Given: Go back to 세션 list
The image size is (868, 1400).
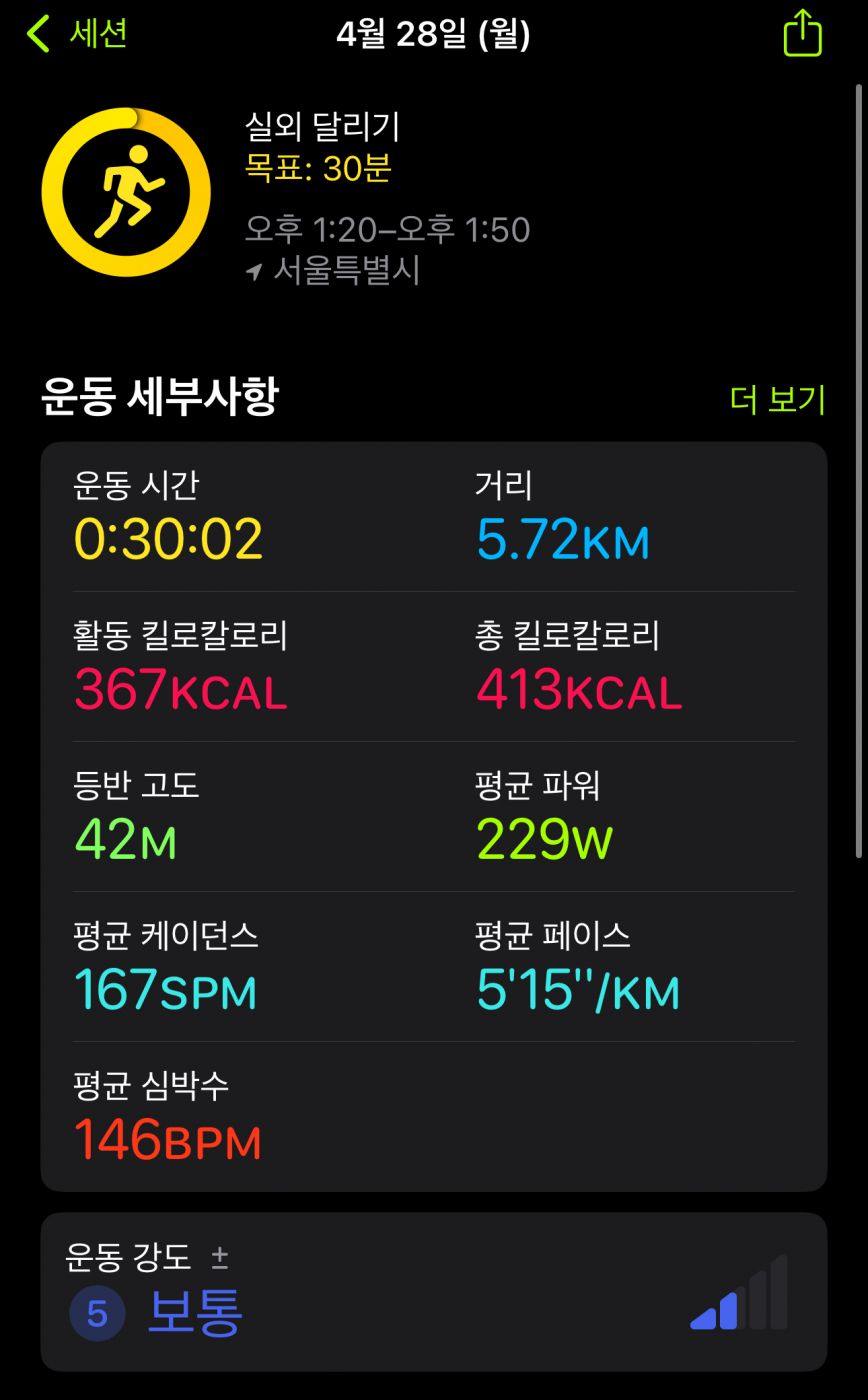Looking at the screenshot, I should click(76, 34).
